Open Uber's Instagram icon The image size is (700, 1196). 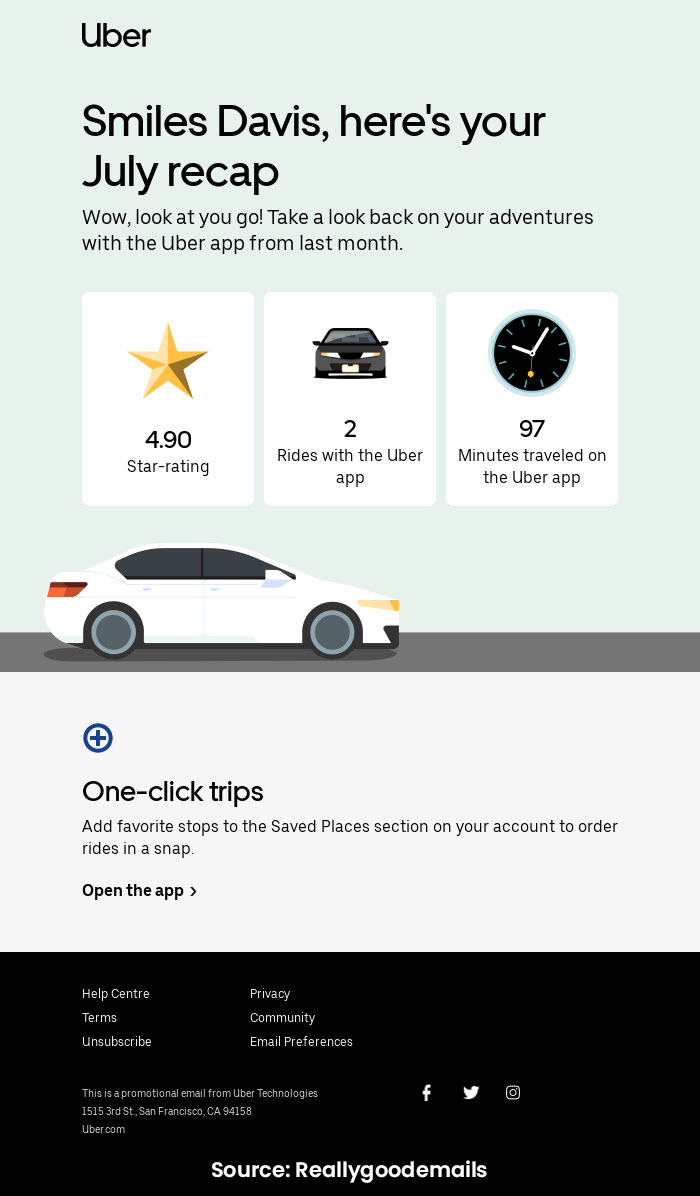513,1092
